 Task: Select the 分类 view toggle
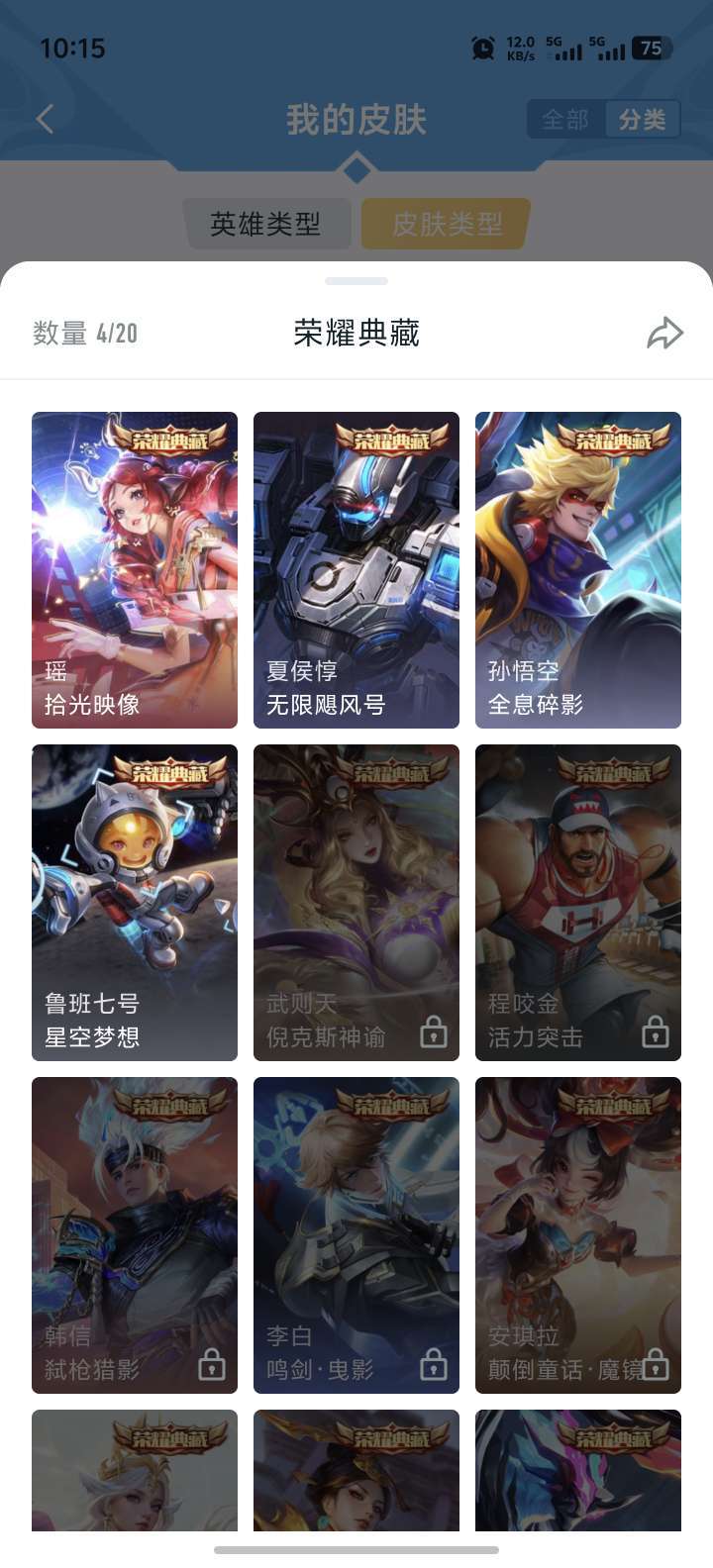point(643,120)
